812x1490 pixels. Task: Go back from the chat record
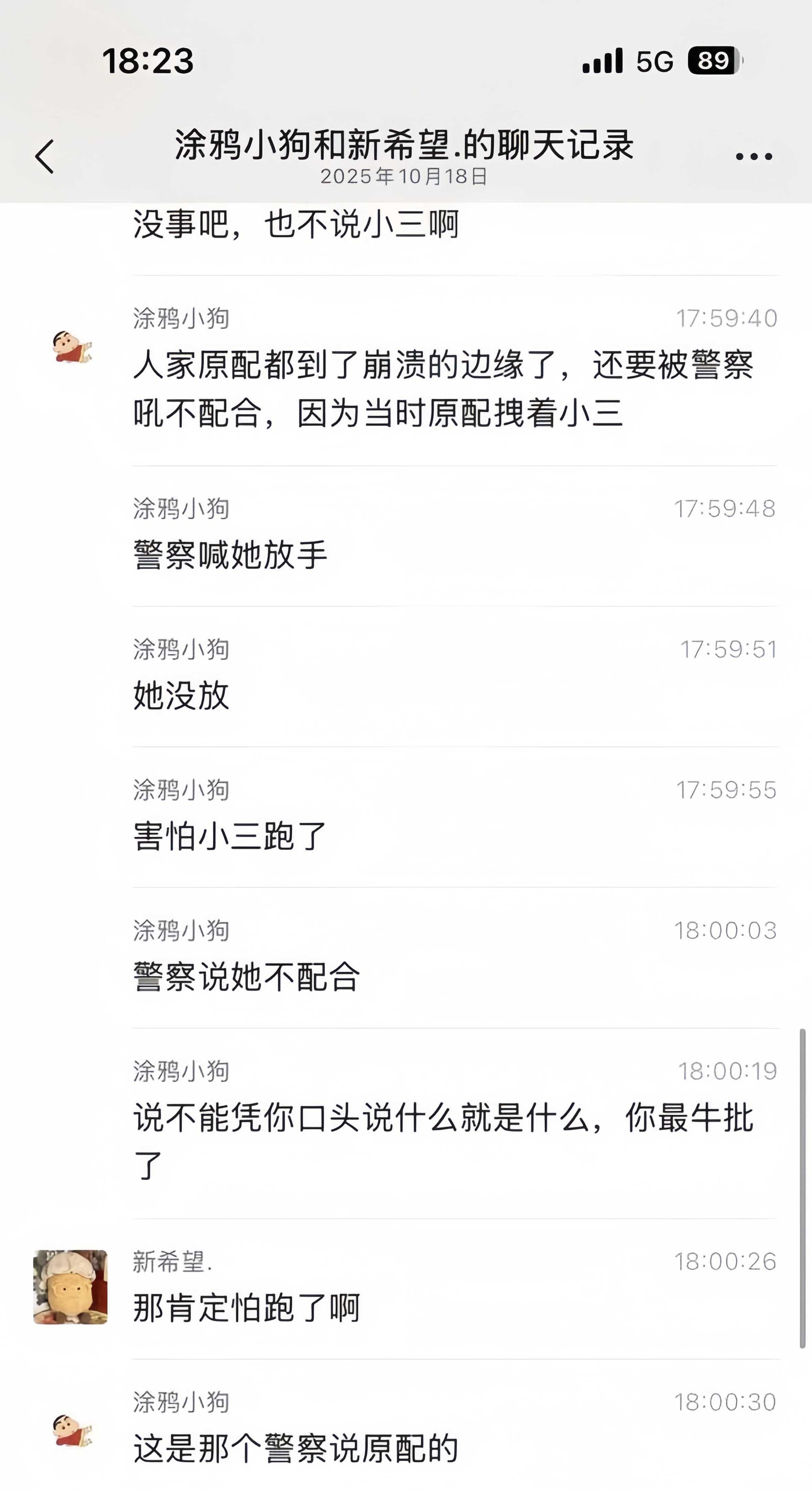(44, 156)
